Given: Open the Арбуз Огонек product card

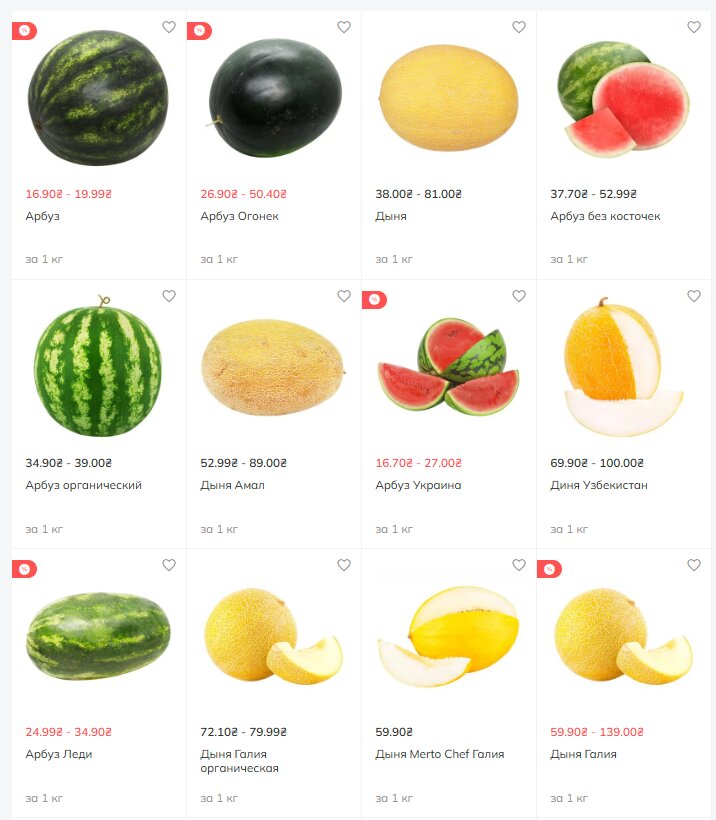Looking at the screenshot, I should pyautogui.click(x=272, y=98).
